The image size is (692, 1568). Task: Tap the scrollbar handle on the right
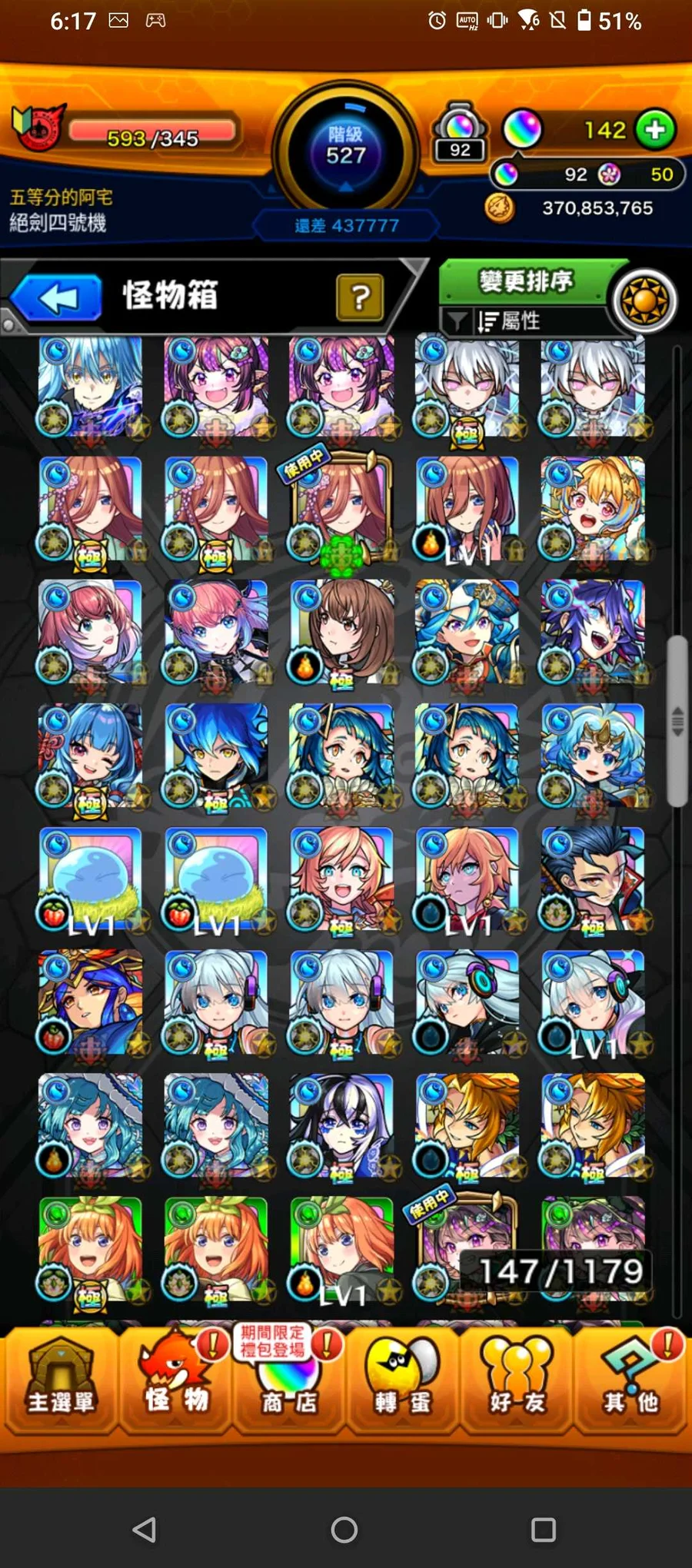tap(677, 721)
